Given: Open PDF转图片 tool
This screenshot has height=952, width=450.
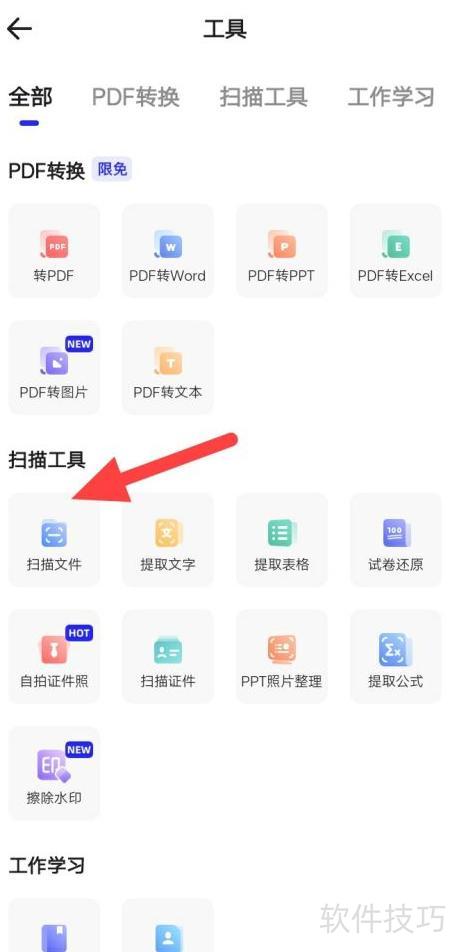Looking at the screenshot, I should (54, 367).
